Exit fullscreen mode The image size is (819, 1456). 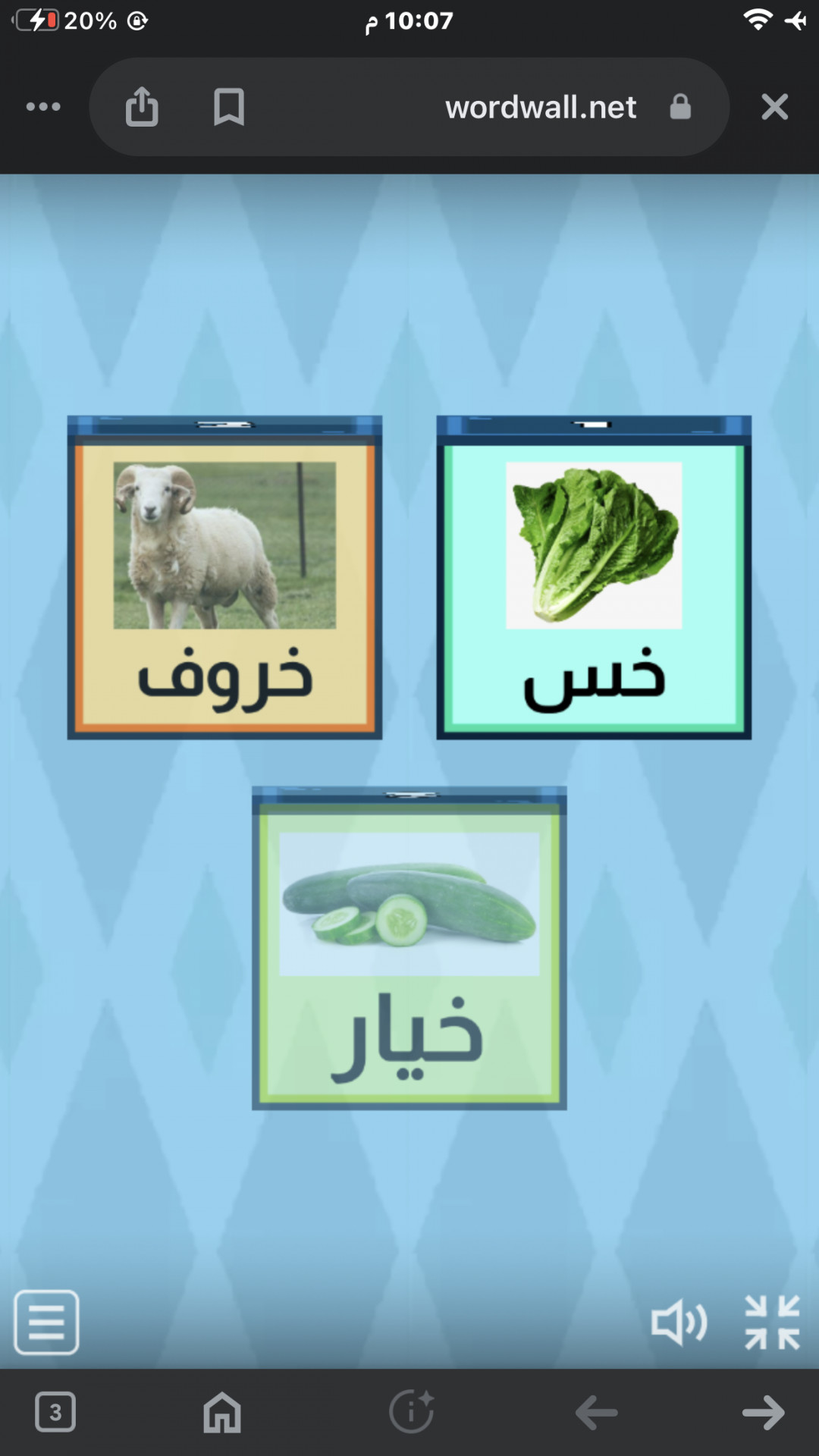(x=772, y=1323)
